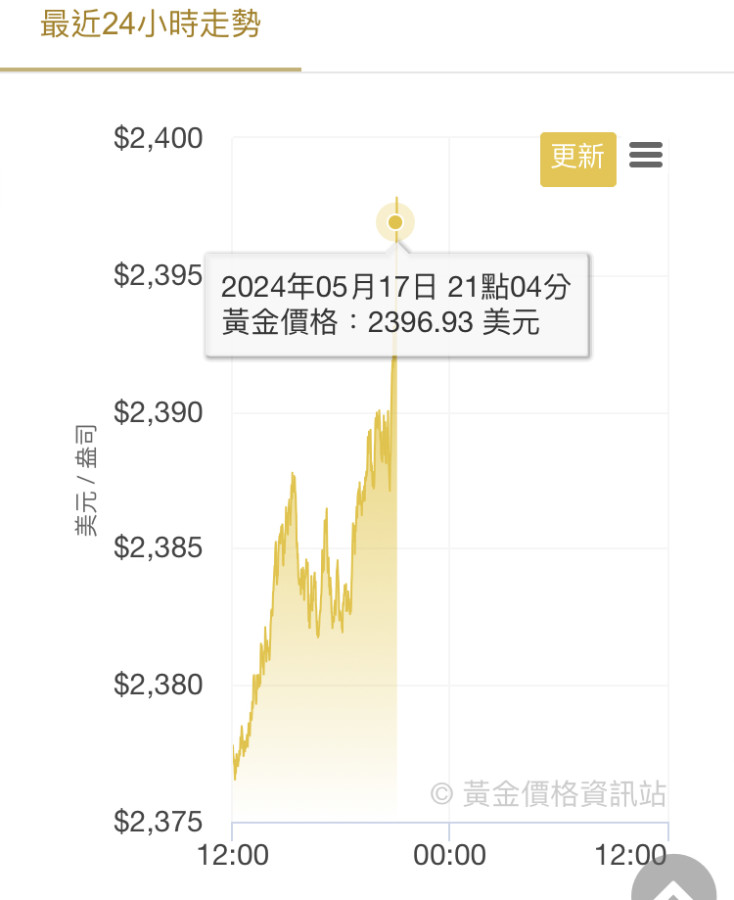
Task: Tap the scroll-to-top arrow button
Action: coord(675,884)
